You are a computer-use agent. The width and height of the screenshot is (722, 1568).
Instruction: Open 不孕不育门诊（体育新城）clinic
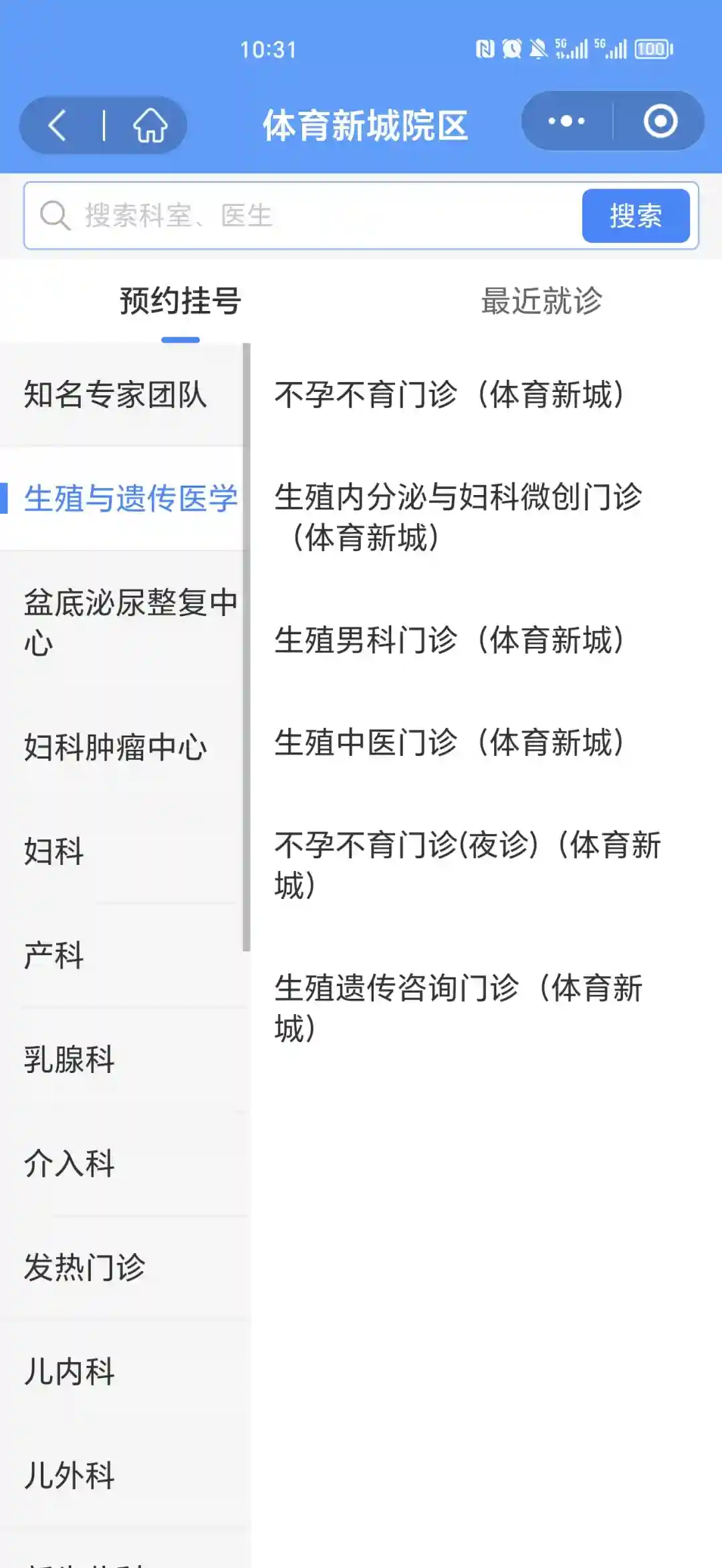click(x=449, y=395)
